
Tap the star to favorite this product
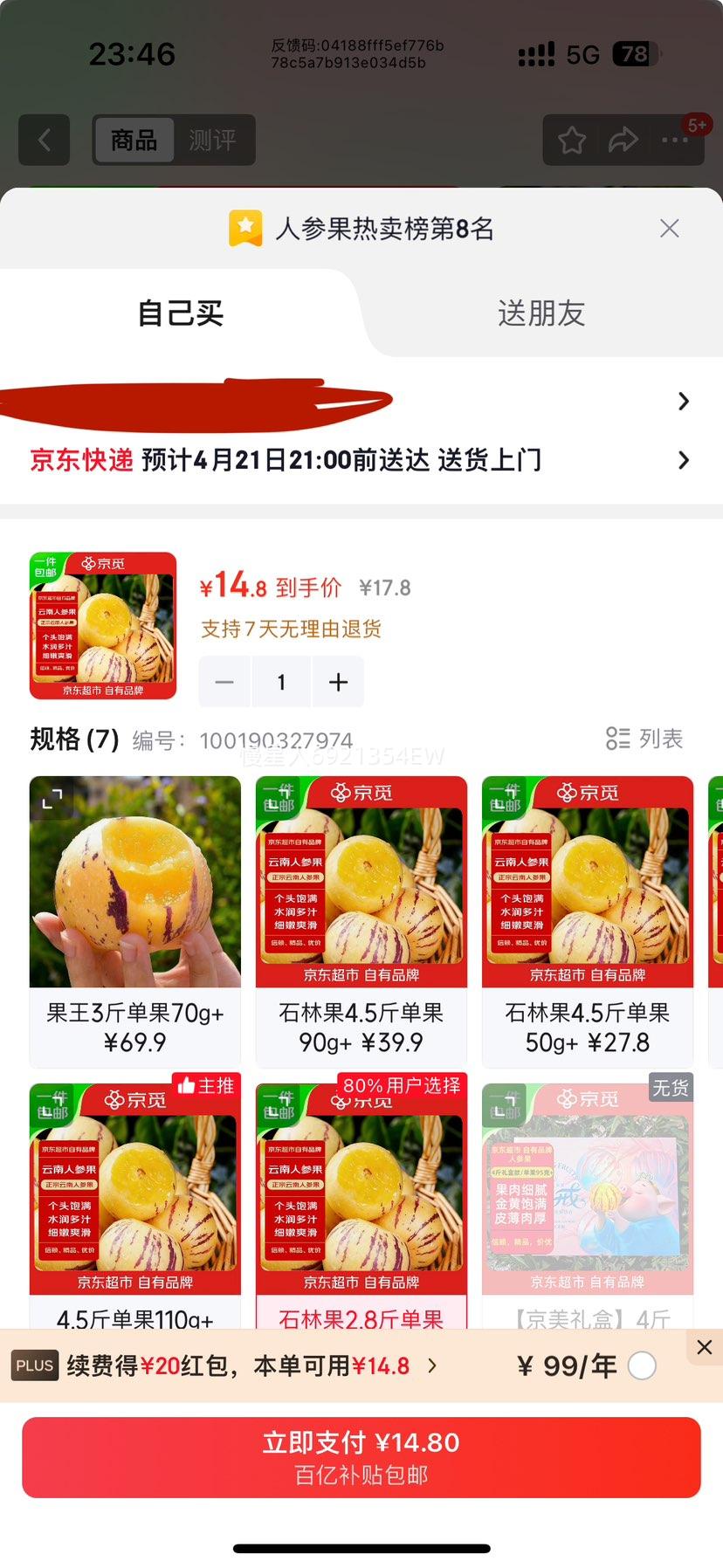pos(571,140)
